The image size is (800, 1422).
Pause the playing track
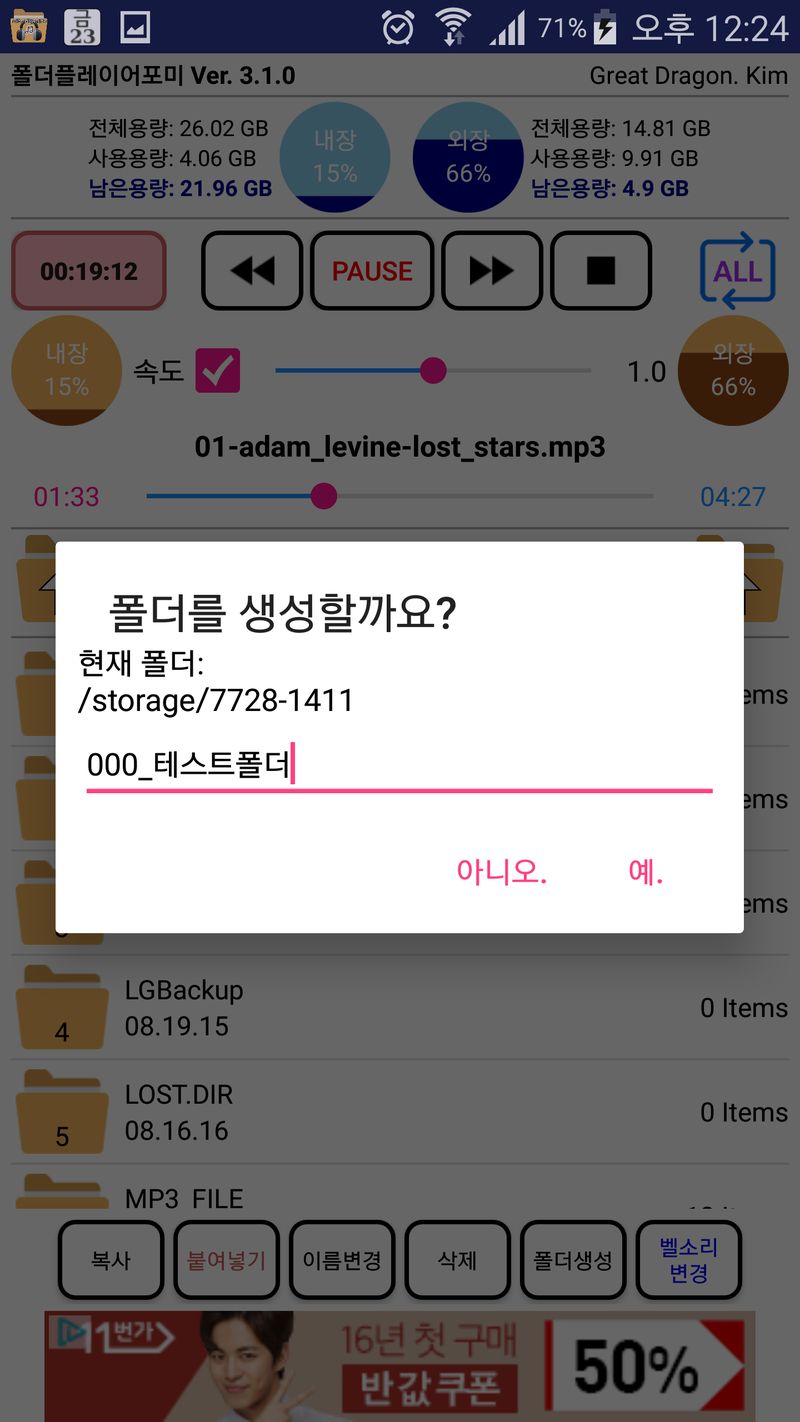click(372, 271)
